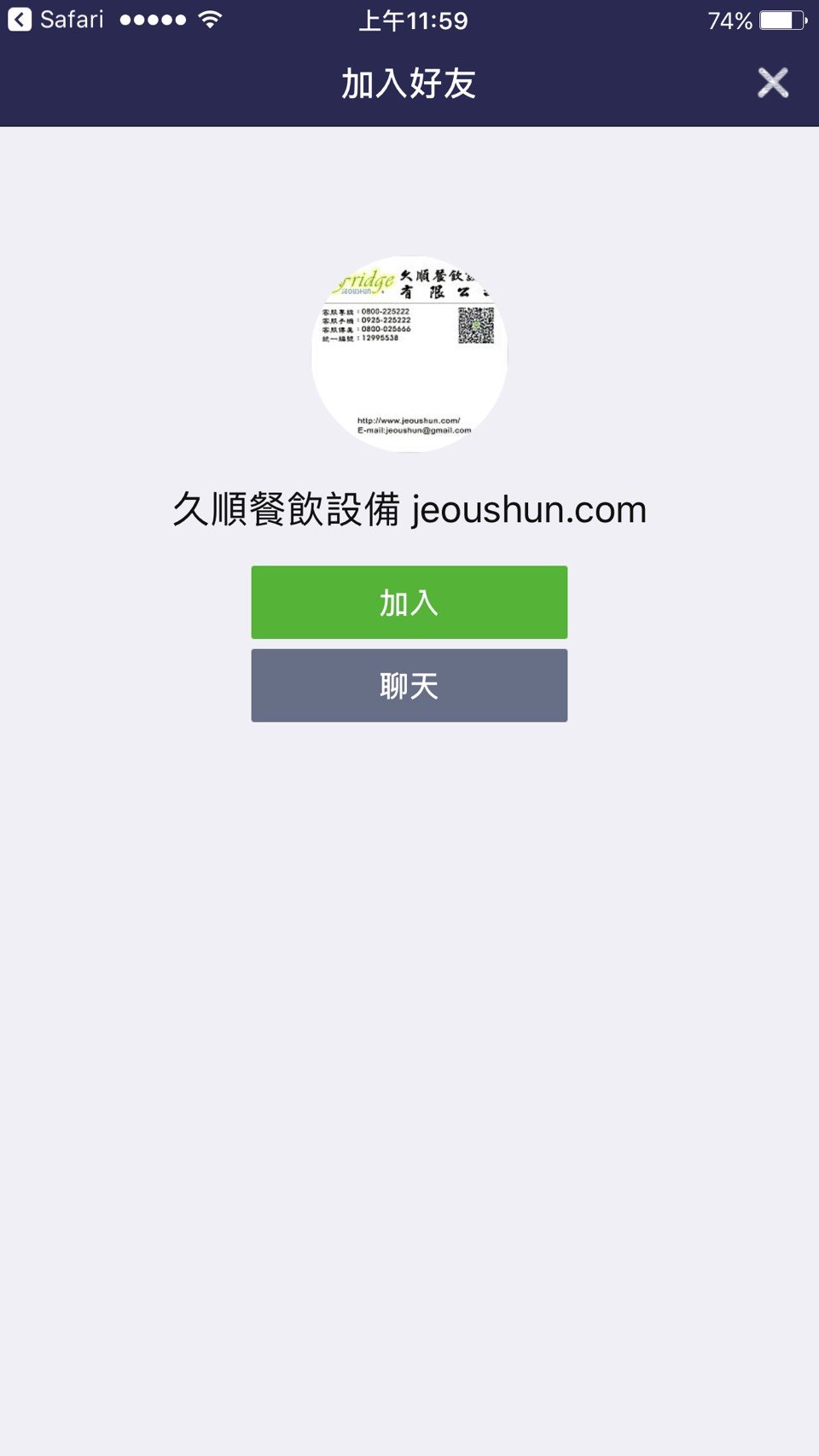Open 聊天 with 久順餐飲設備

click(409, 685)
